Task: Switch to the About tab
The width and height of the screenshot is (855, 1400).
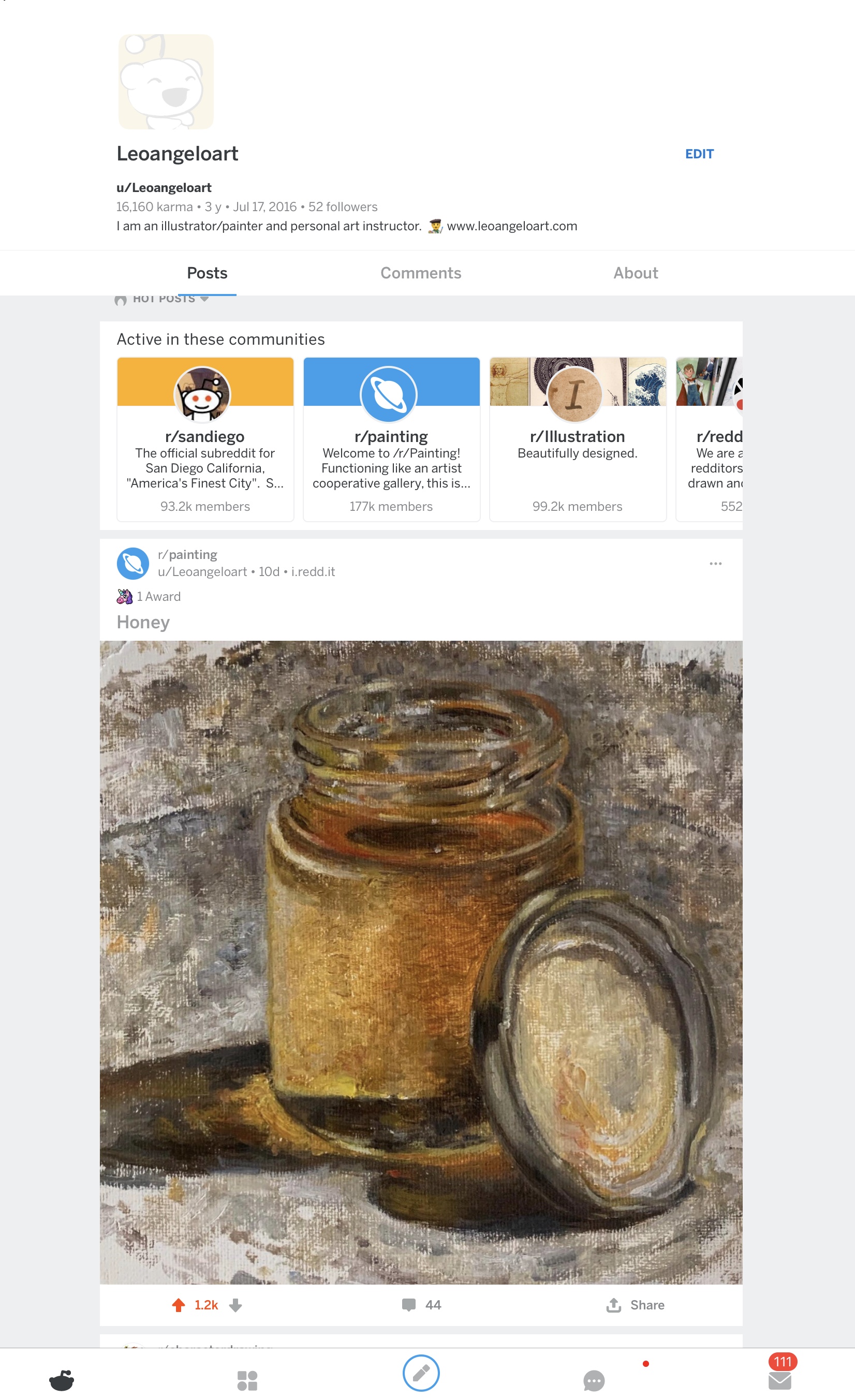Action: coord(635,273)
